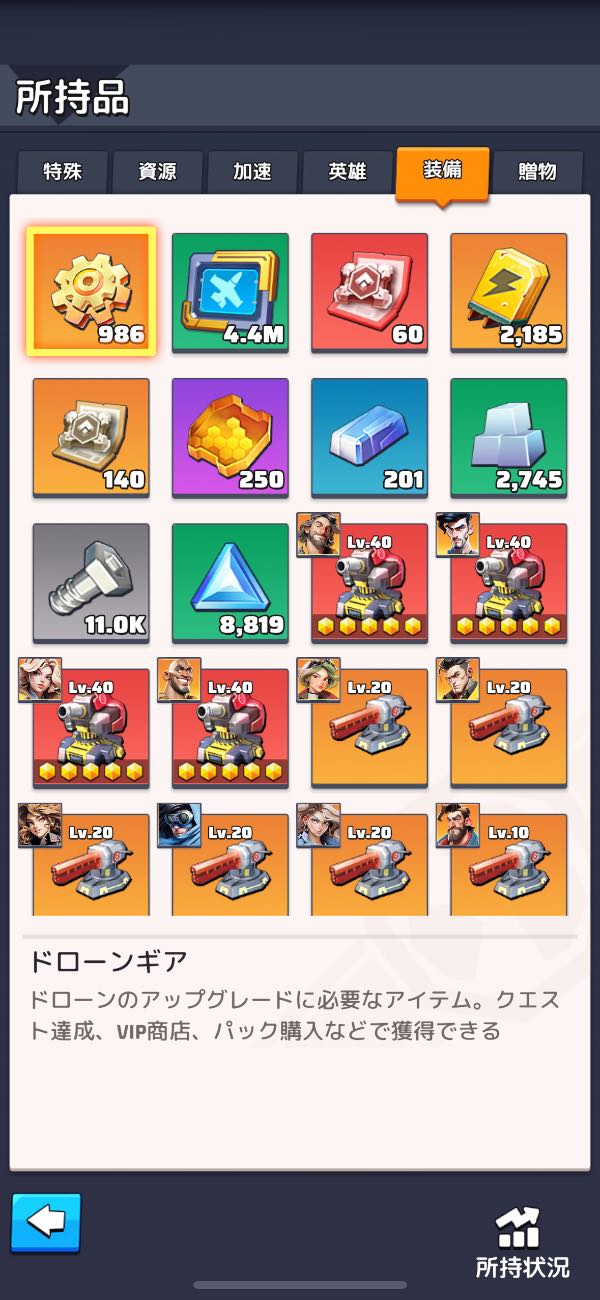The width and height of the screenshot is (600, 1300).
Task: Tap the red item with quantity 60
Action: click(x=369, y=292)
